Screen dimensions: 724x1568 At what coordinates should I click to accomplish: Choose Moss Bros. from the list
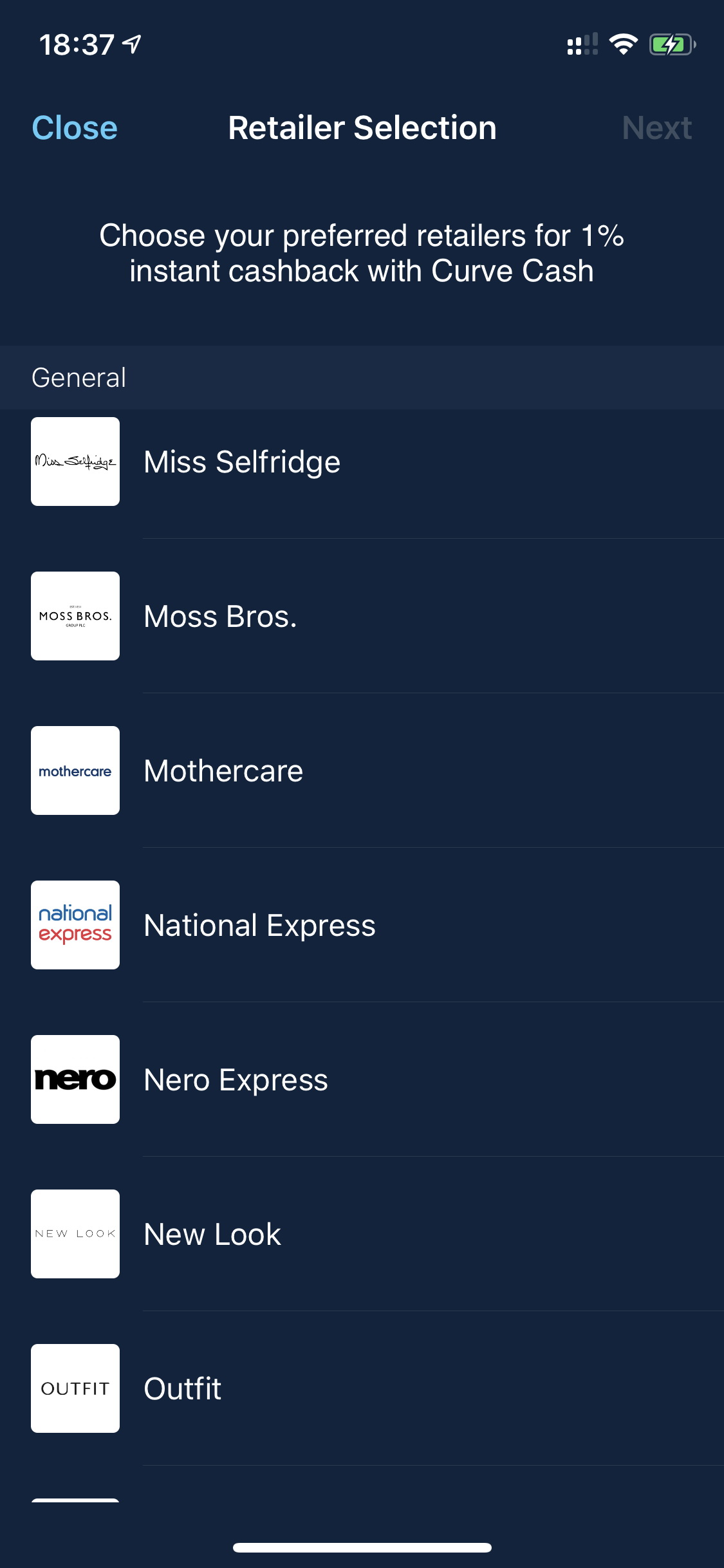pos(362,616)
